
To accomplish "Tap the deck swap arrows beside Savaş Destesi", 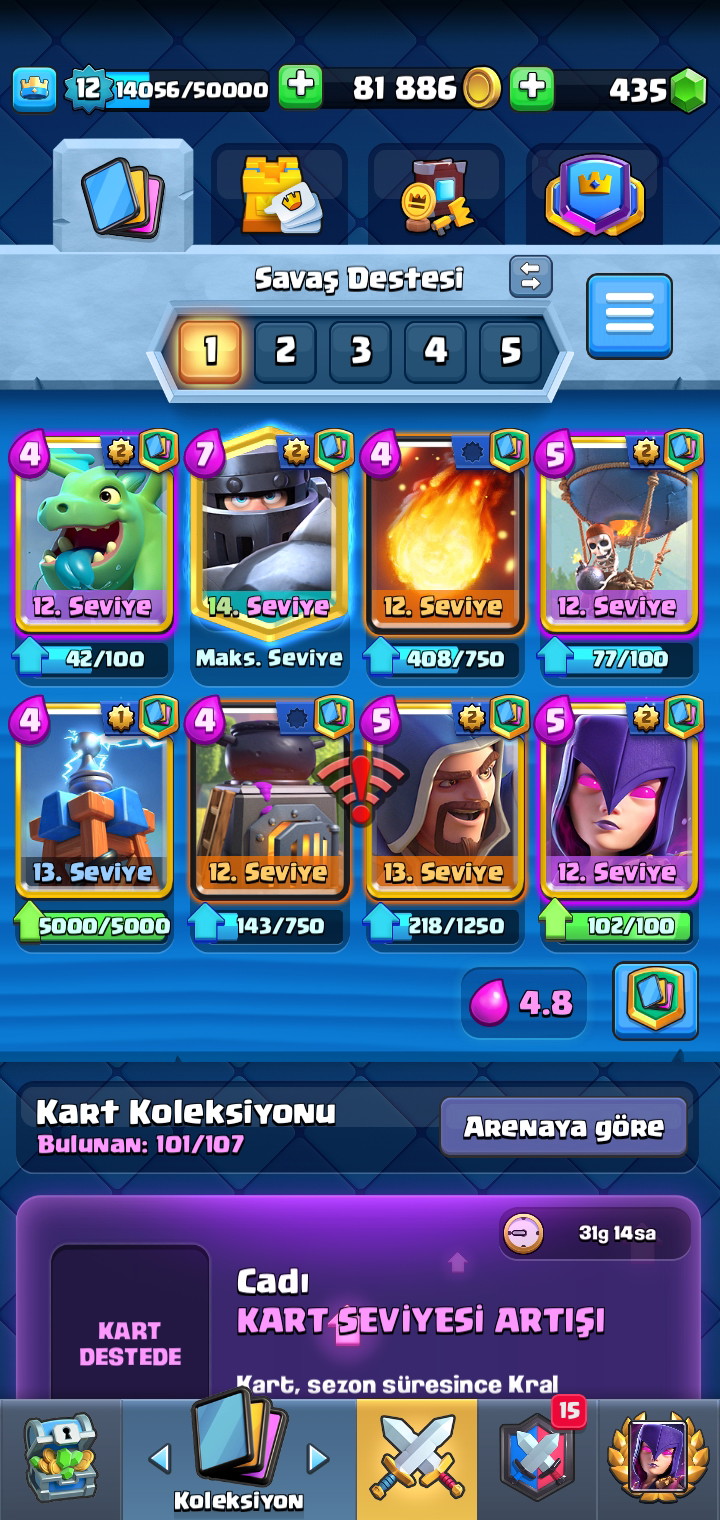I will click(531, 277).
